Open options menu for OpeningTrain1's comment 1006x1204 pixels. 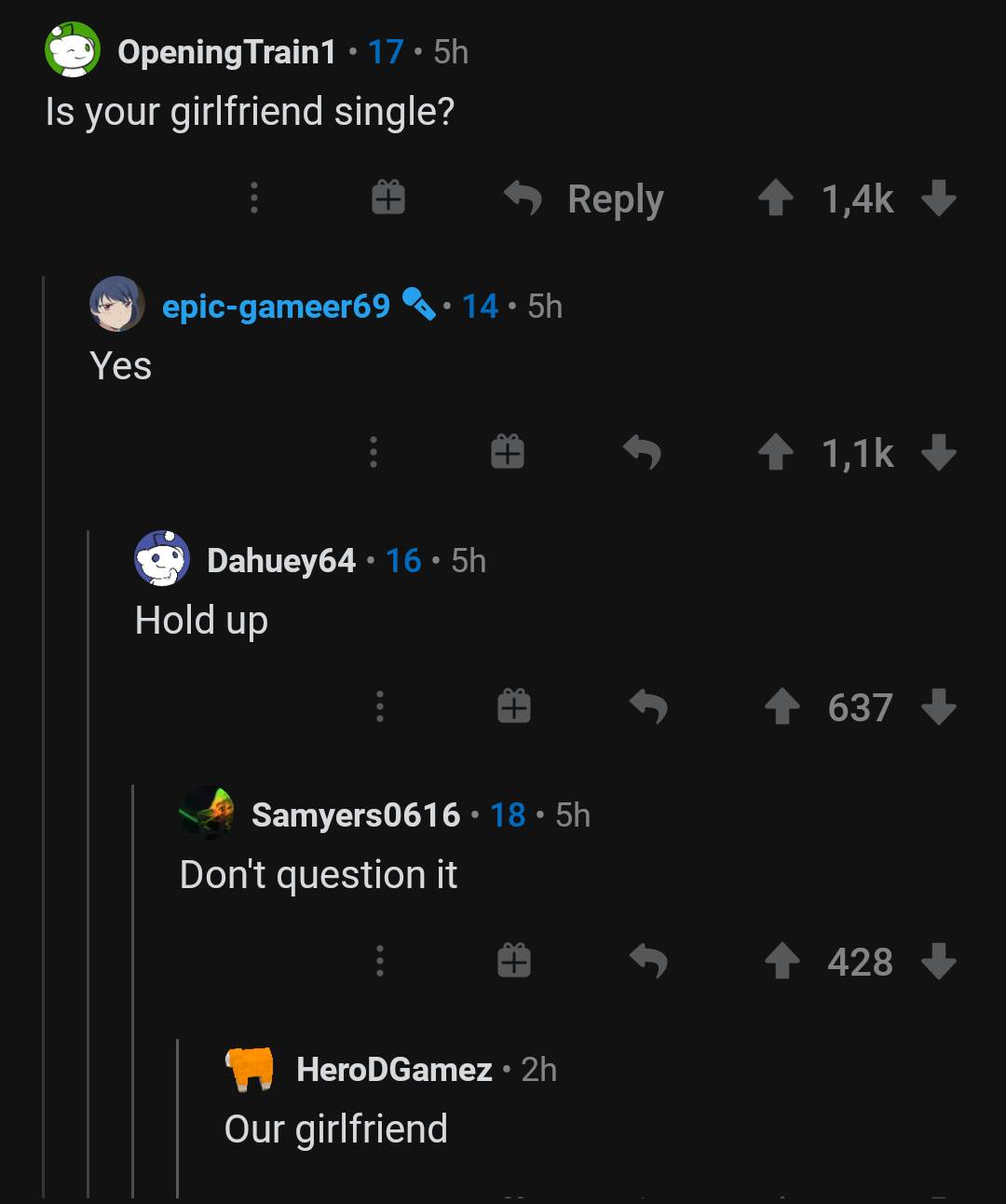253,198
